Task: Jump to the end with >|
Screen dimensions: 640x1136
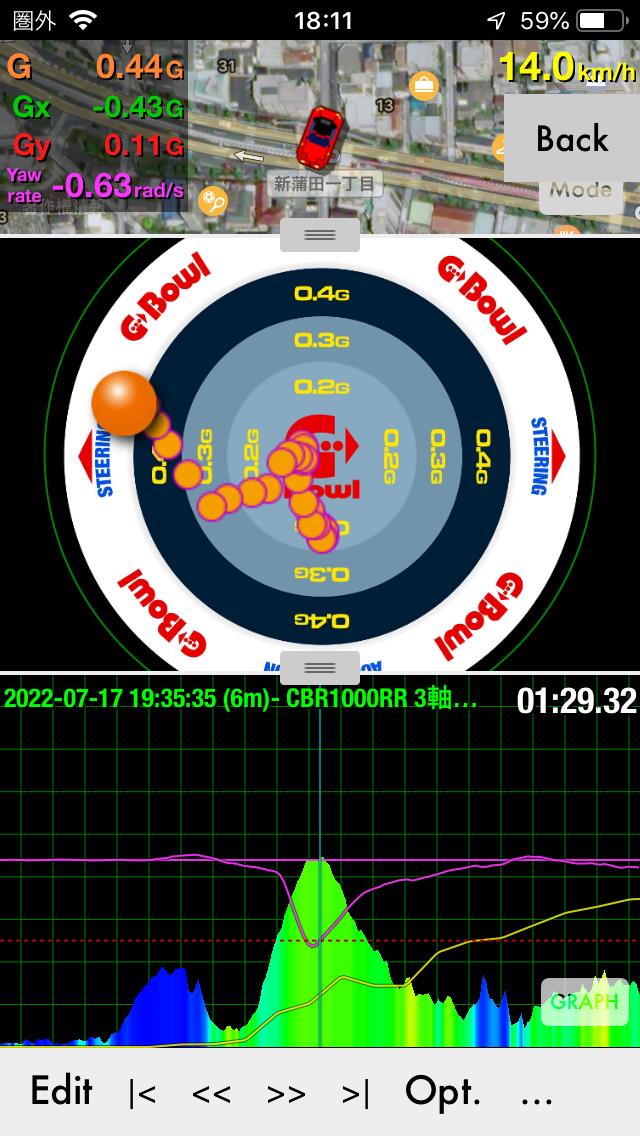Action: tap(355, 1093)
